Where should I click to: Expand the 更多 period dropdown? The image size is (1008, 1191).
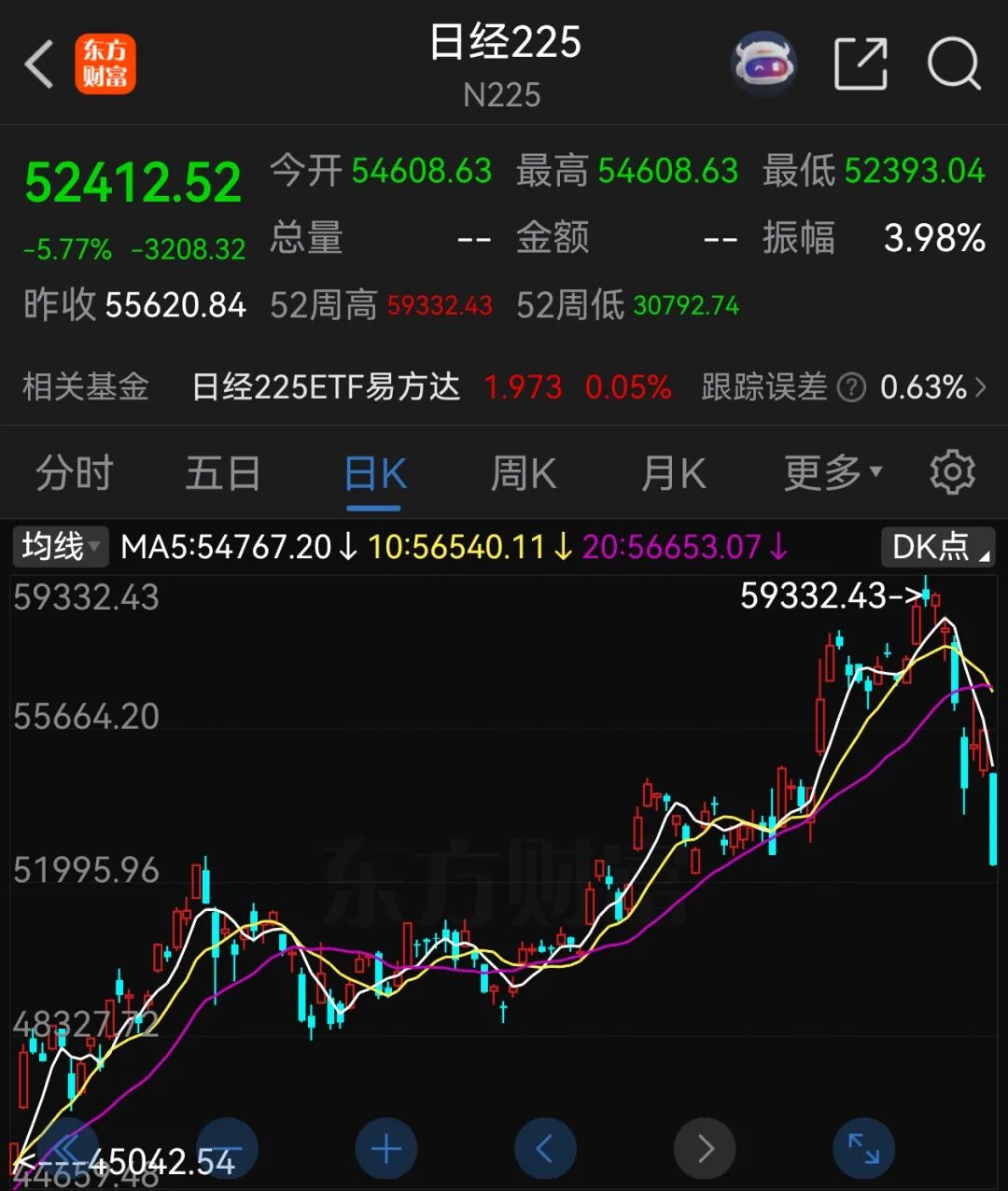coord(831,473)
